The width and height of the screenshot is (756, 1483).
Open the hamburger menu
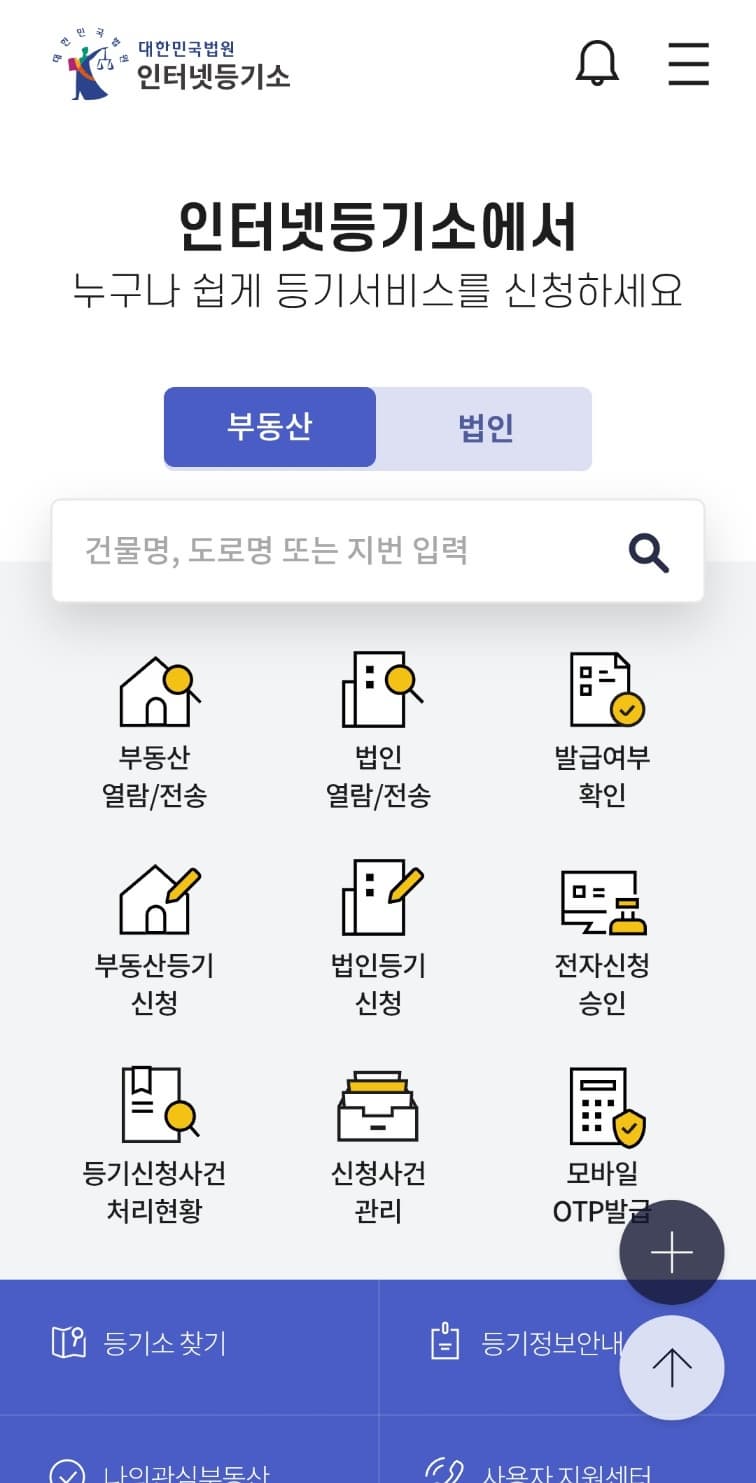[x=688, y=64]
